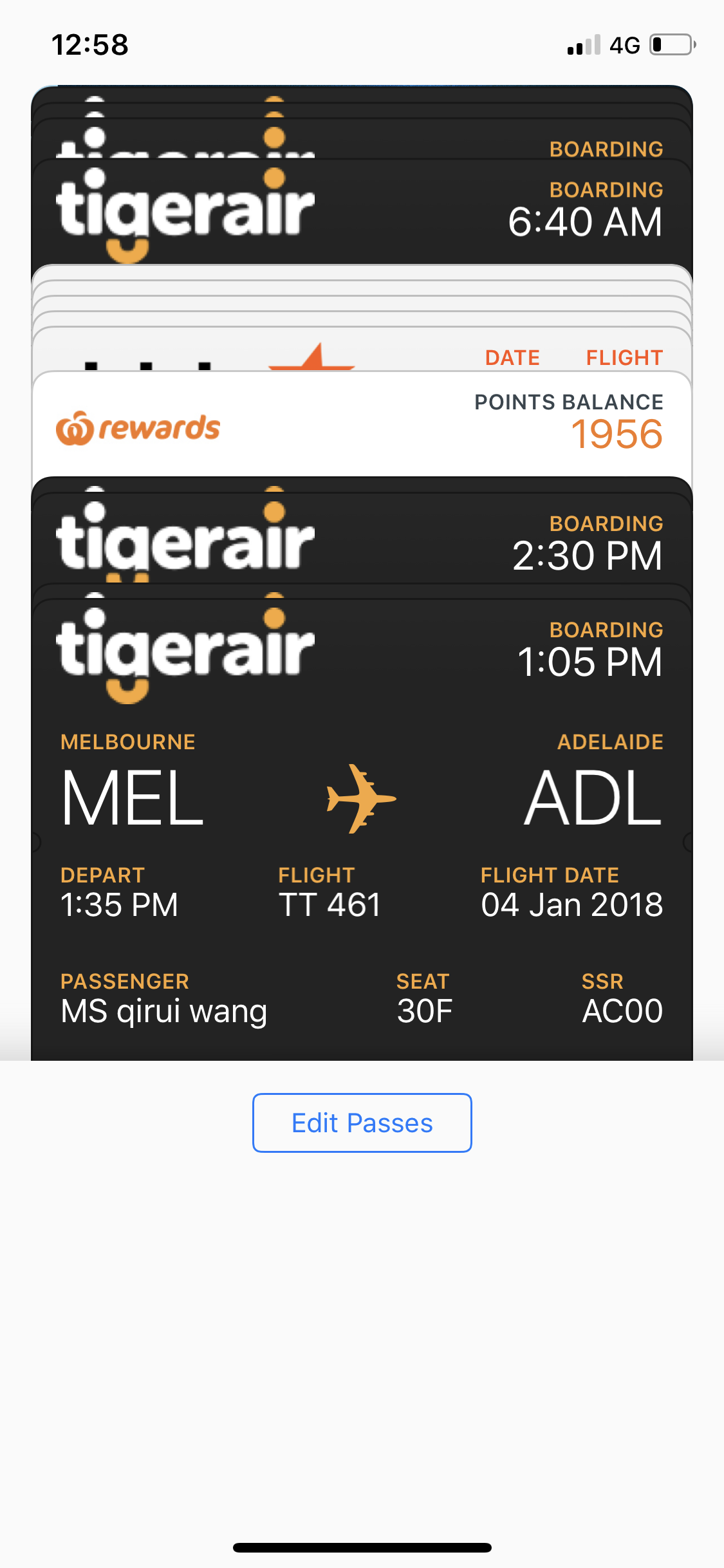This screenshot has height=1568, width=724.
Task: Open the rewards card with points balance
Action: (x=362, y=426)
